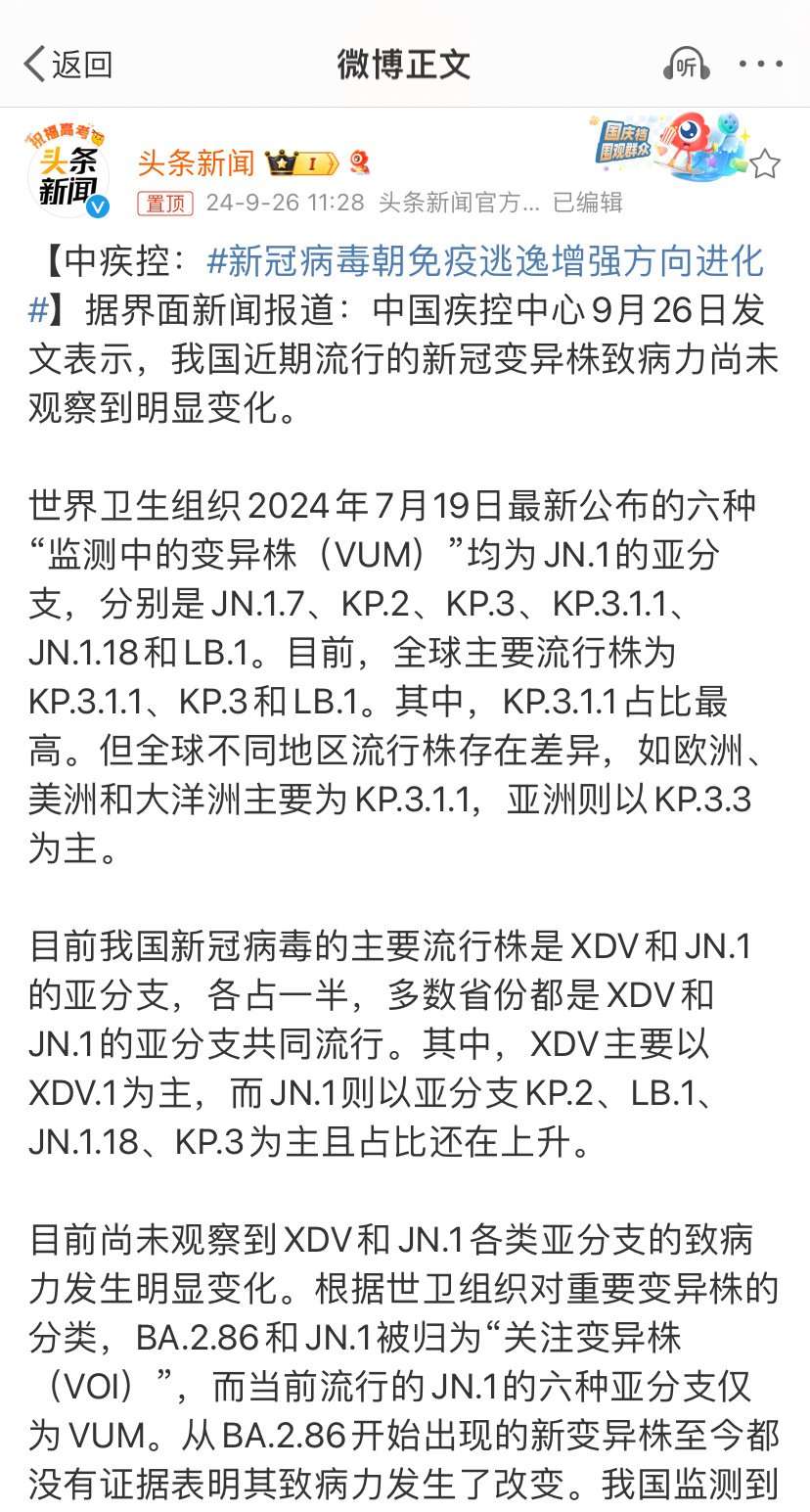This screenshot has height=1512, width=810.
Task: Favorite this post with the star icon
Action: 764,163
